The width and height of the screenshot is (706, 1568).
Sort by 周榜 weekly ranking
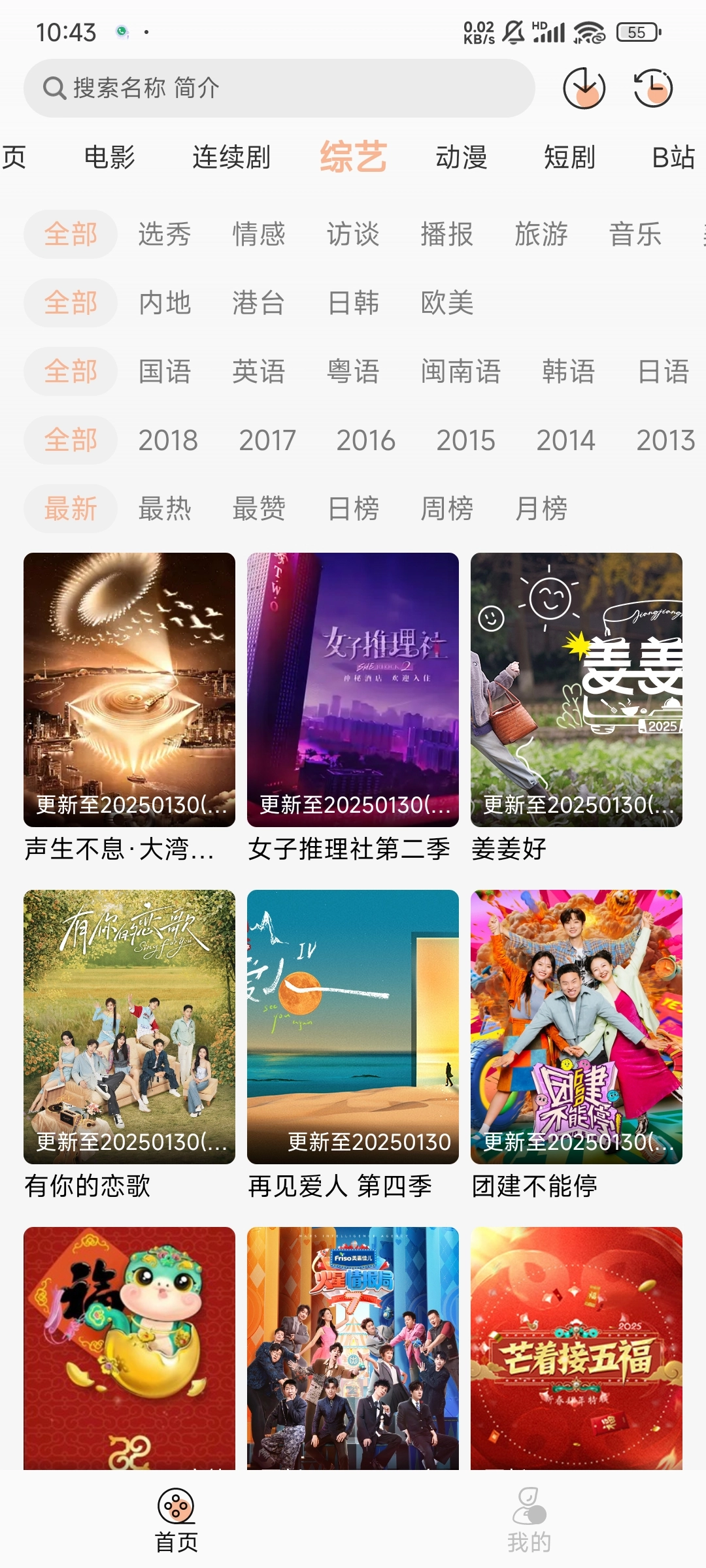[x=447, y=509]
